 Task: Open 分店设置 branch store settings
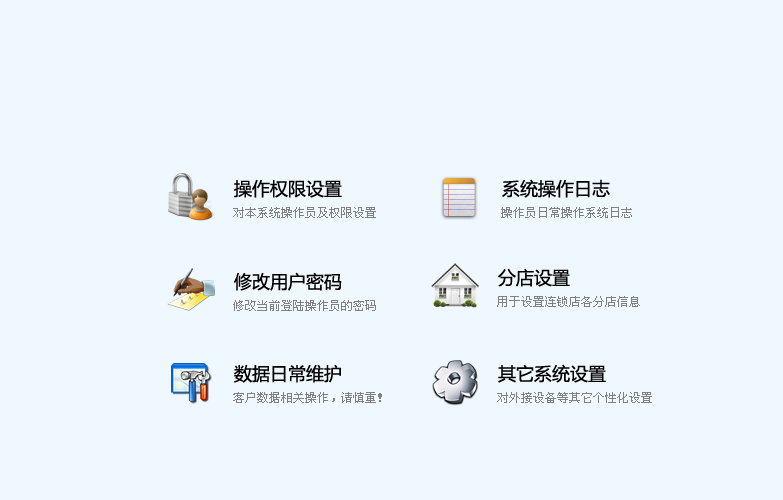(x=533, y=278)
